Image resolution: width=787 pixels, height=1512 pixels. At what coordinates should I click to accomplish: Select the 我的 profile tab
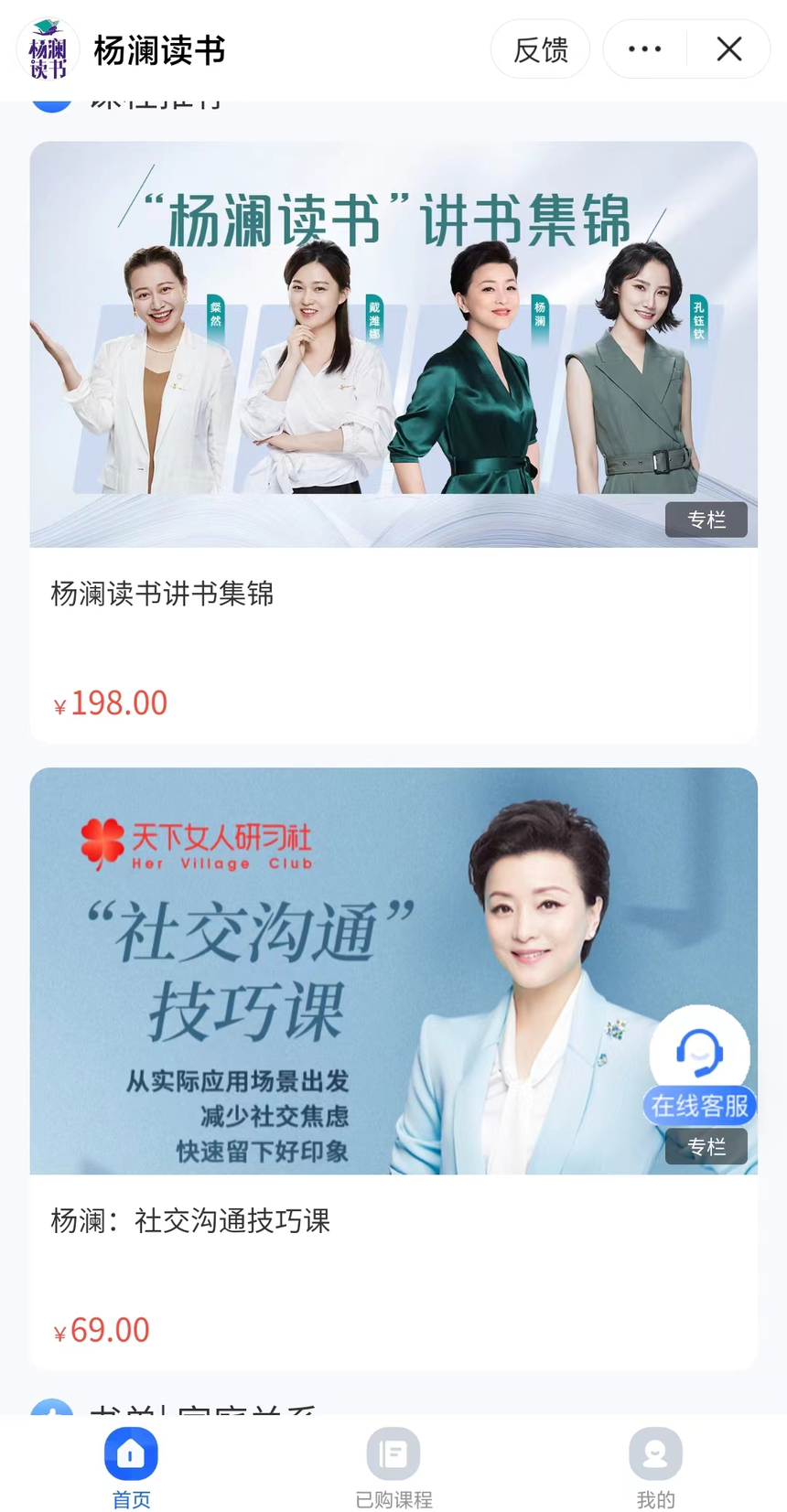(655, 1465)
